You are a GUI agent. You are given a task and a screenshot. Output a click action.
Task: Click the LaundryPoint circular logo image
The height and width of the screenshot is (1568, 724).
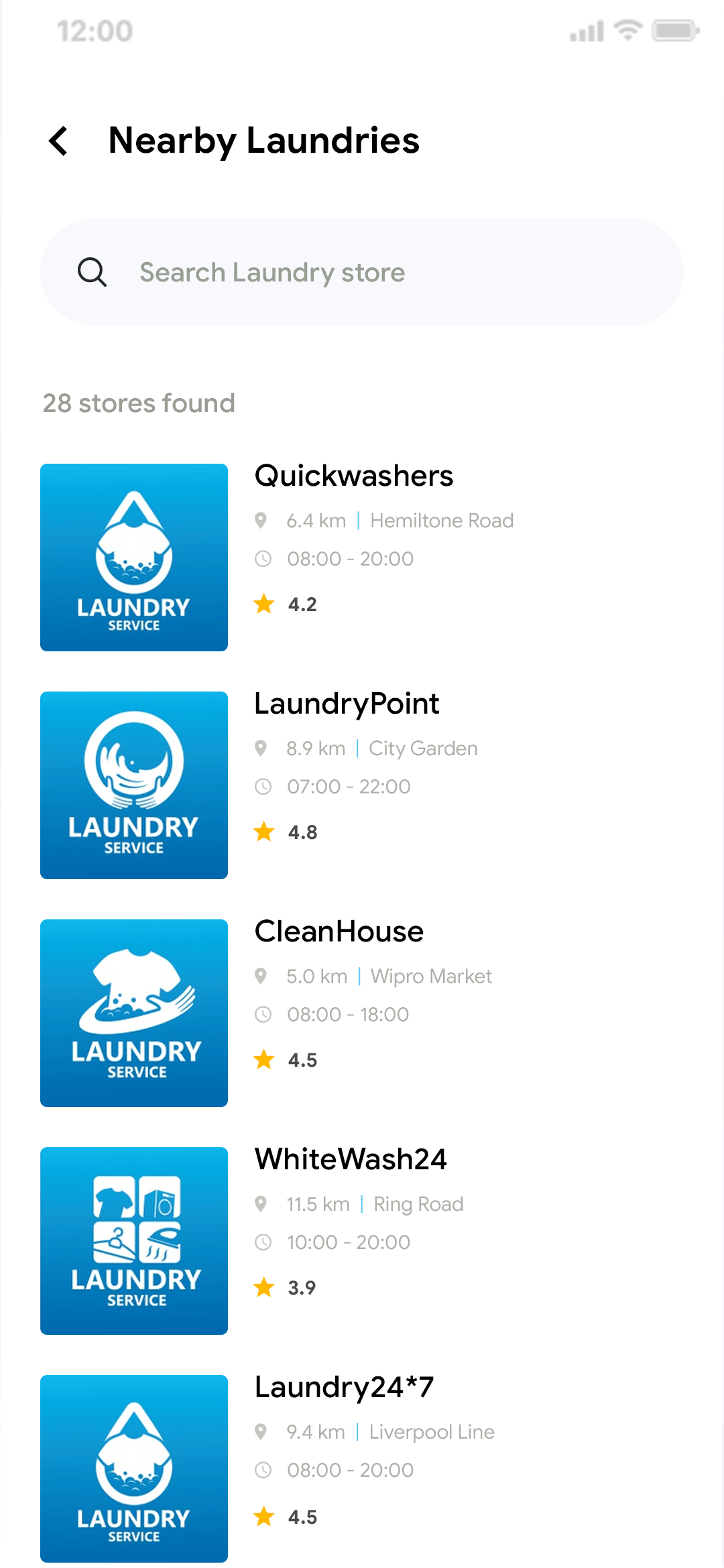tap(133, 785)
